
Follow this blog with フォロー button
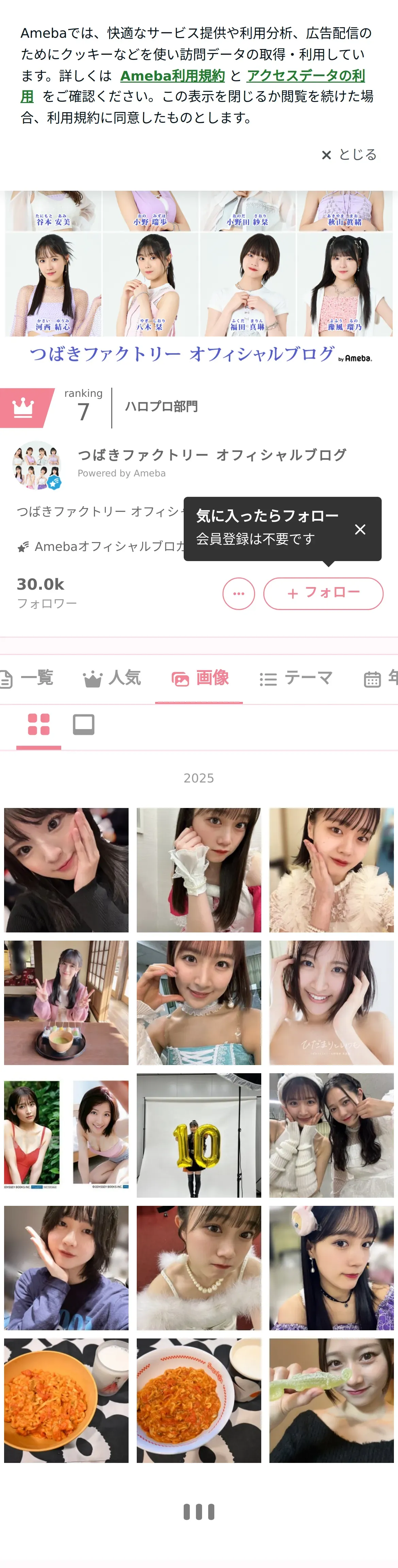(323, 593)
